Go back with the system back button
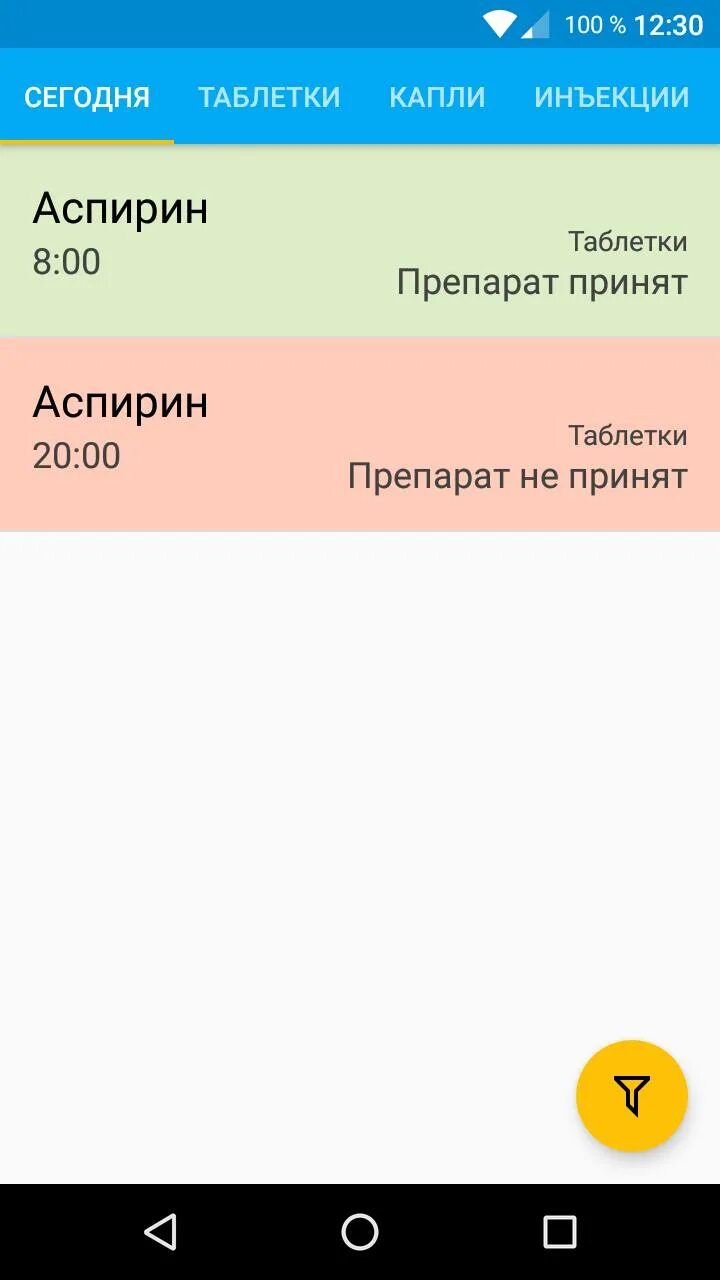This screenshot has width=720, height=1280. click(160, 1232)
